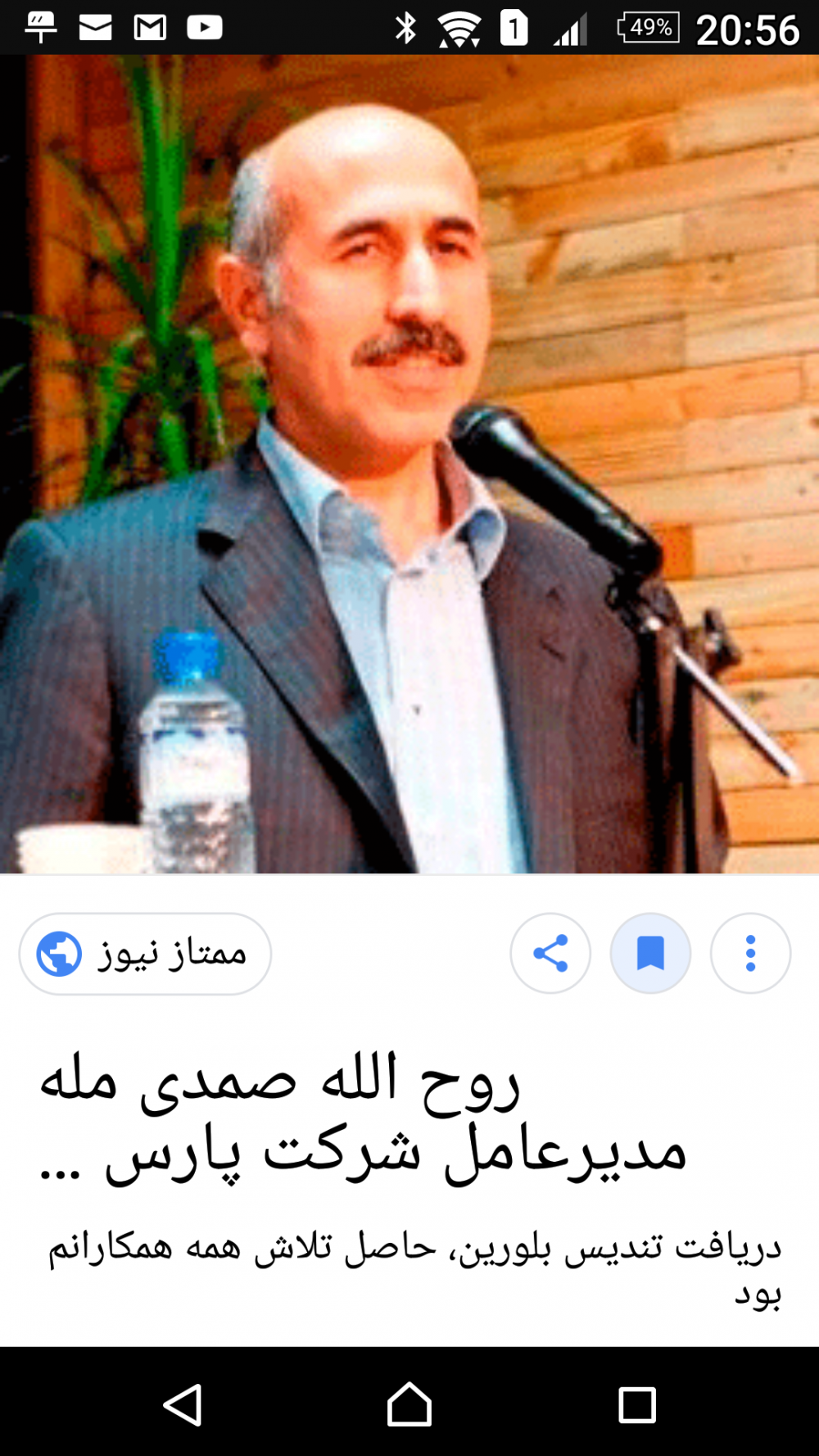Go back with the system back button
819x1456 pixels.
(x=183, y=1404)
